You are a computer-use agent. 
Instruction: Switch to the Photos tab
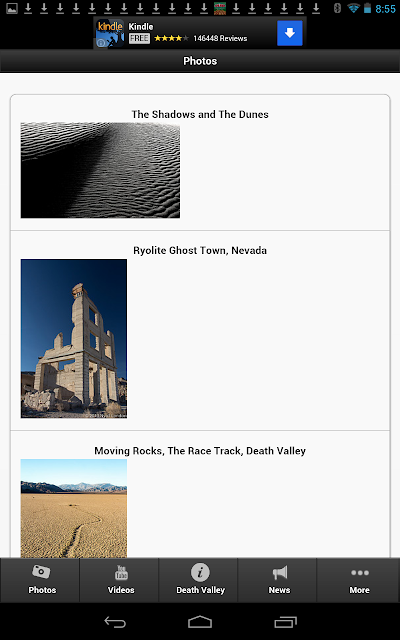[40, 580]
